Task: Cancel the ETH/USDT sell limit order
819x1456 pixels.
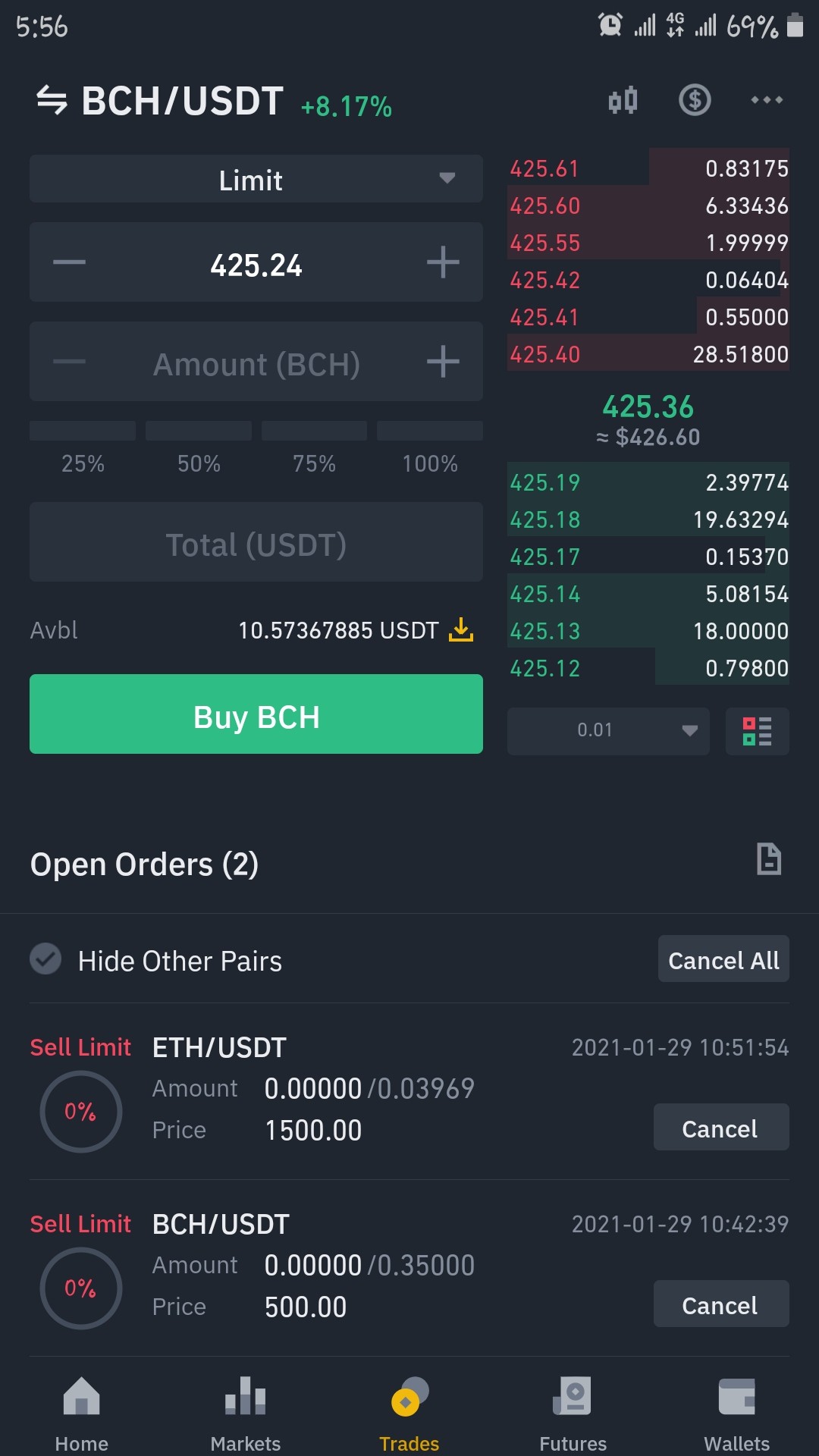Action: pyautogui.click(x=721, y=1128)
